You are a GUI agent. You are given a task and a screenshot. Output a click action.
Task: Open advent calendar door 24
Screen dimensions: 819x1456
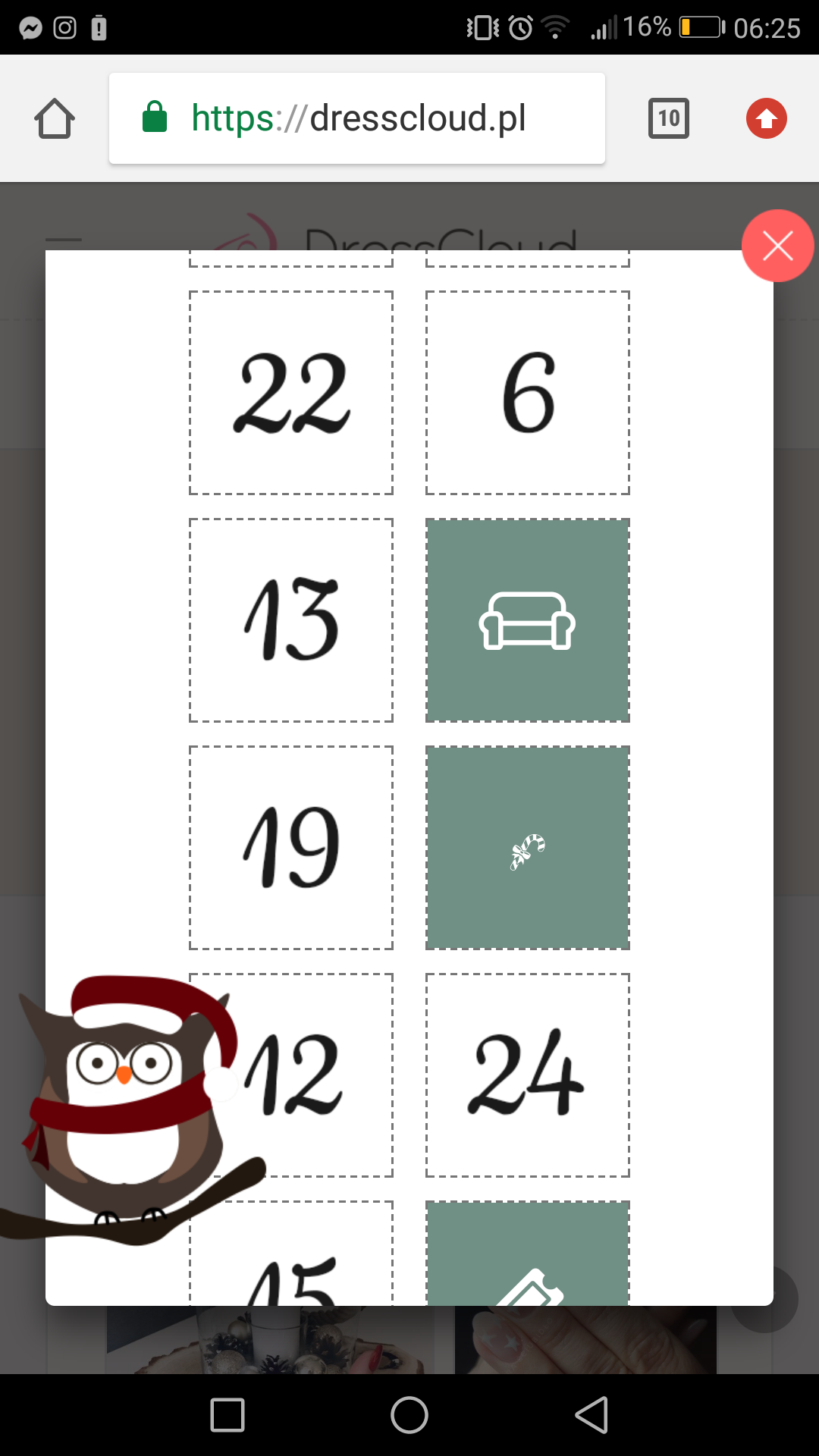528,1075
